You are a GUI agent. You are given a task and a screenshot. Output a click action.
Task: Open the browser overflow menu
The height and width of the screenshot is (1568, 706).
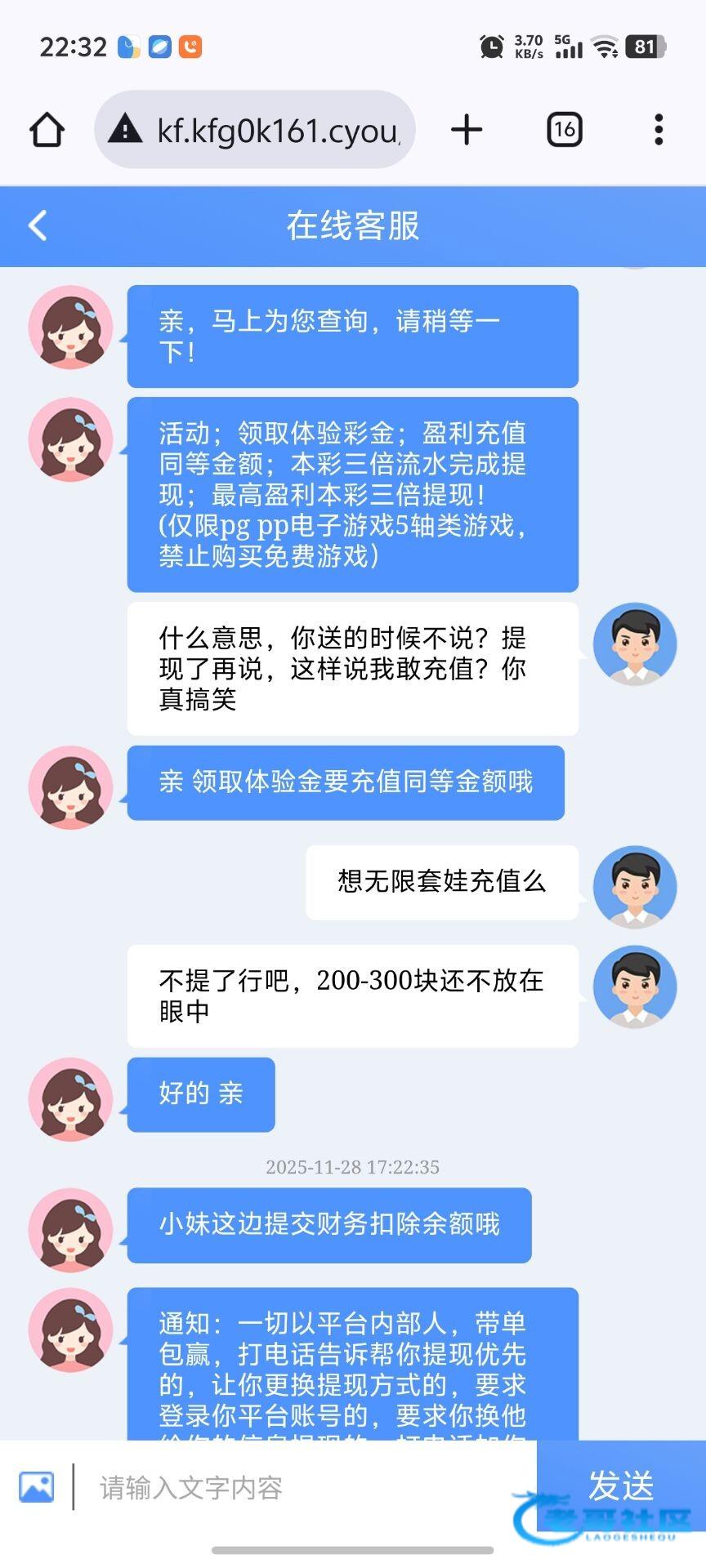(659, 130)
